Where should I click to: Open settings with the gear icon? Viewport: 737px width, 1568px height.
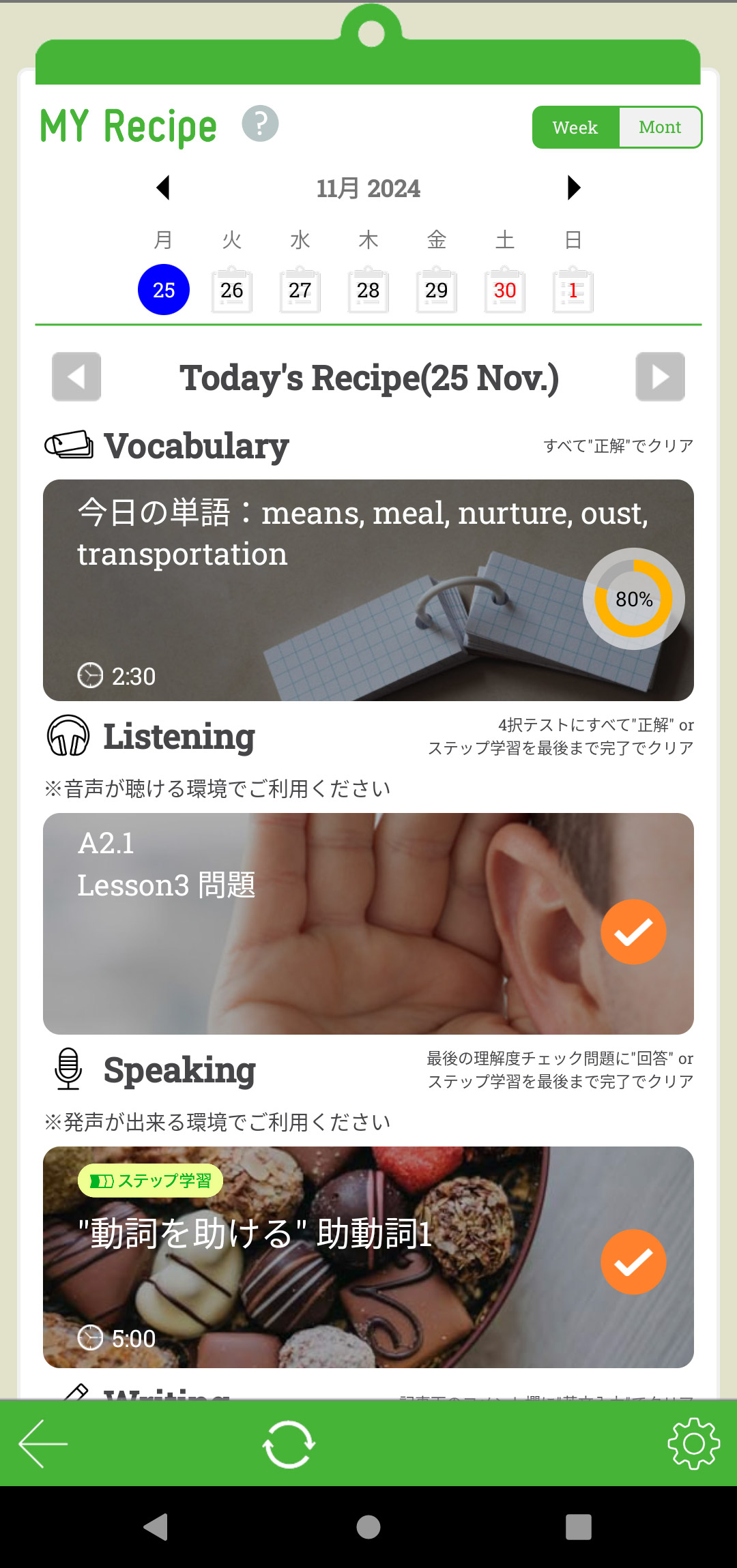click(693, 1444)
